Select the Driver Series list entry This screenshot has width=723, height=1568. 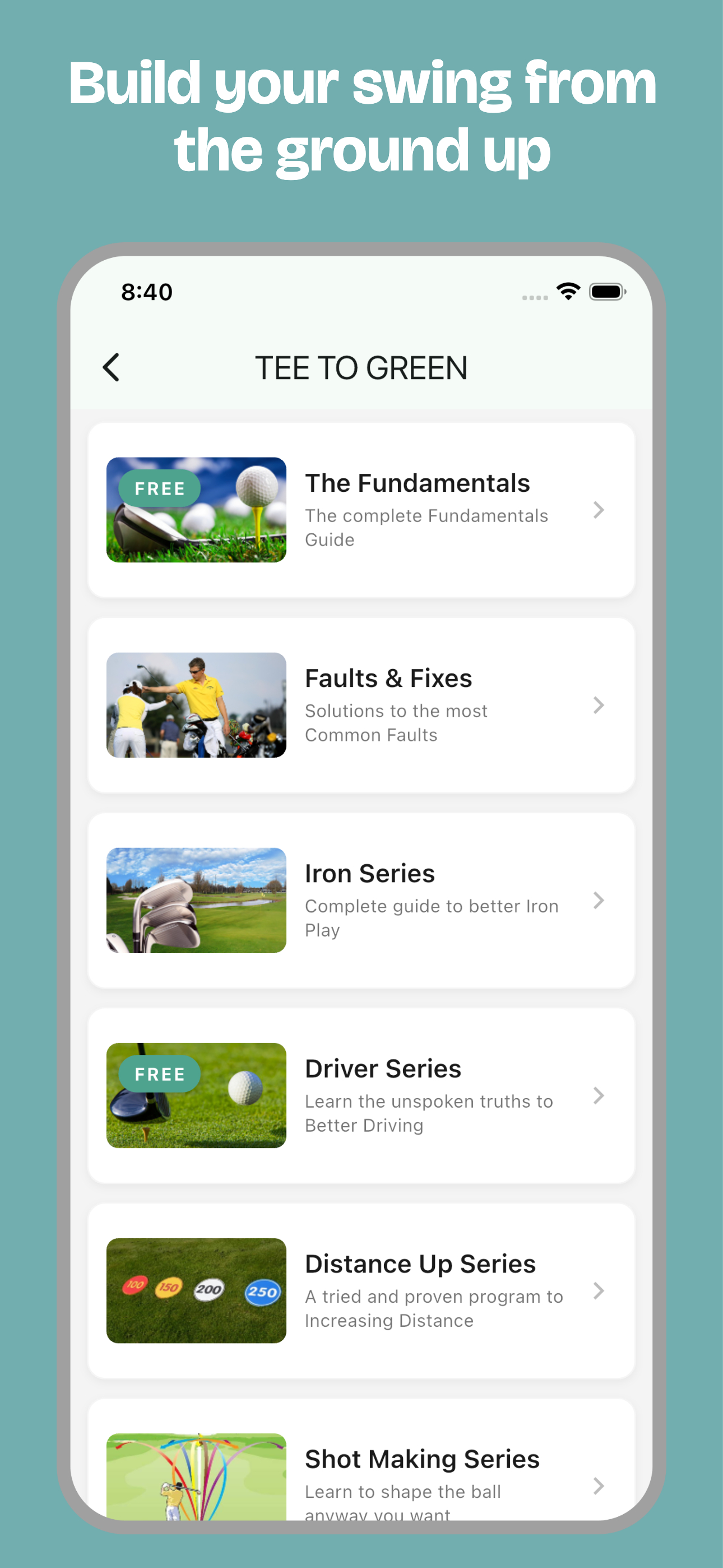point(361,1096)
